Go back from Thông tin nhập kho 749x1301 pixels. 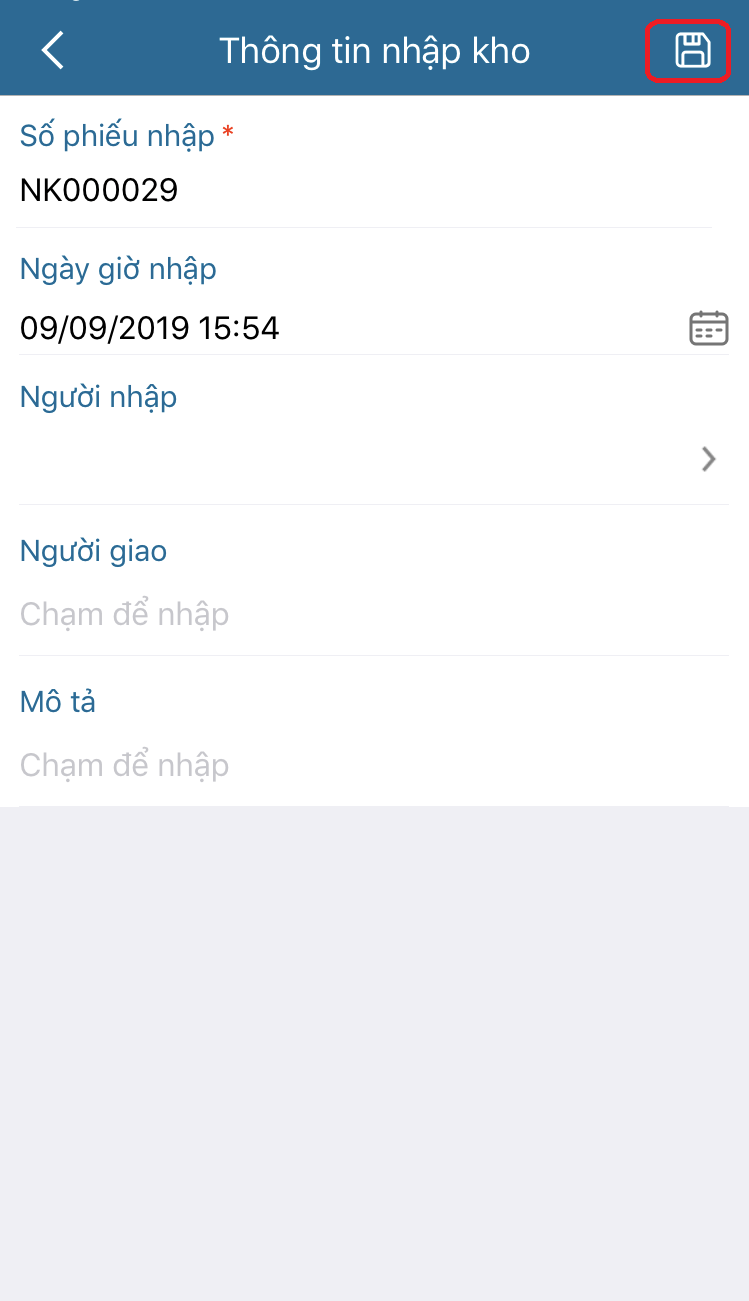pos(53,50)
